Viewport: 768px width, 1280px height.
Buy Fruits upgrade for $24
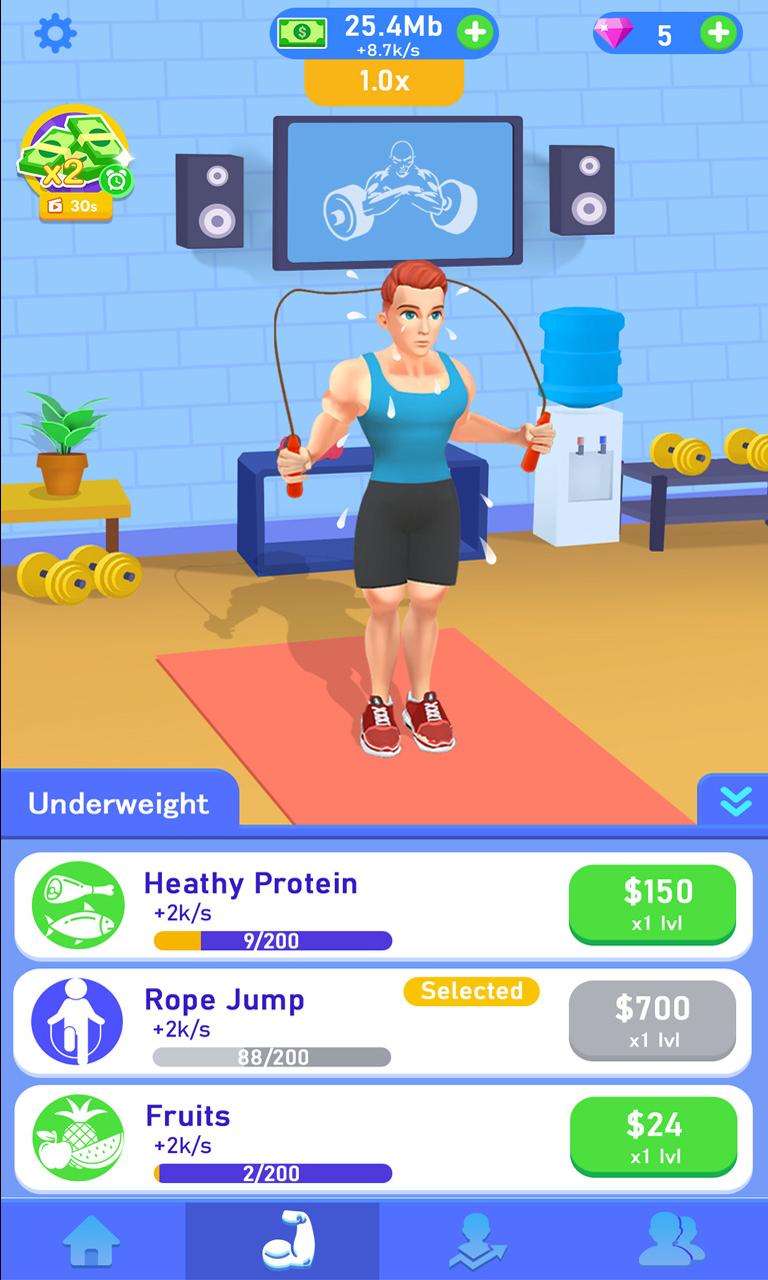[652, 1136]
